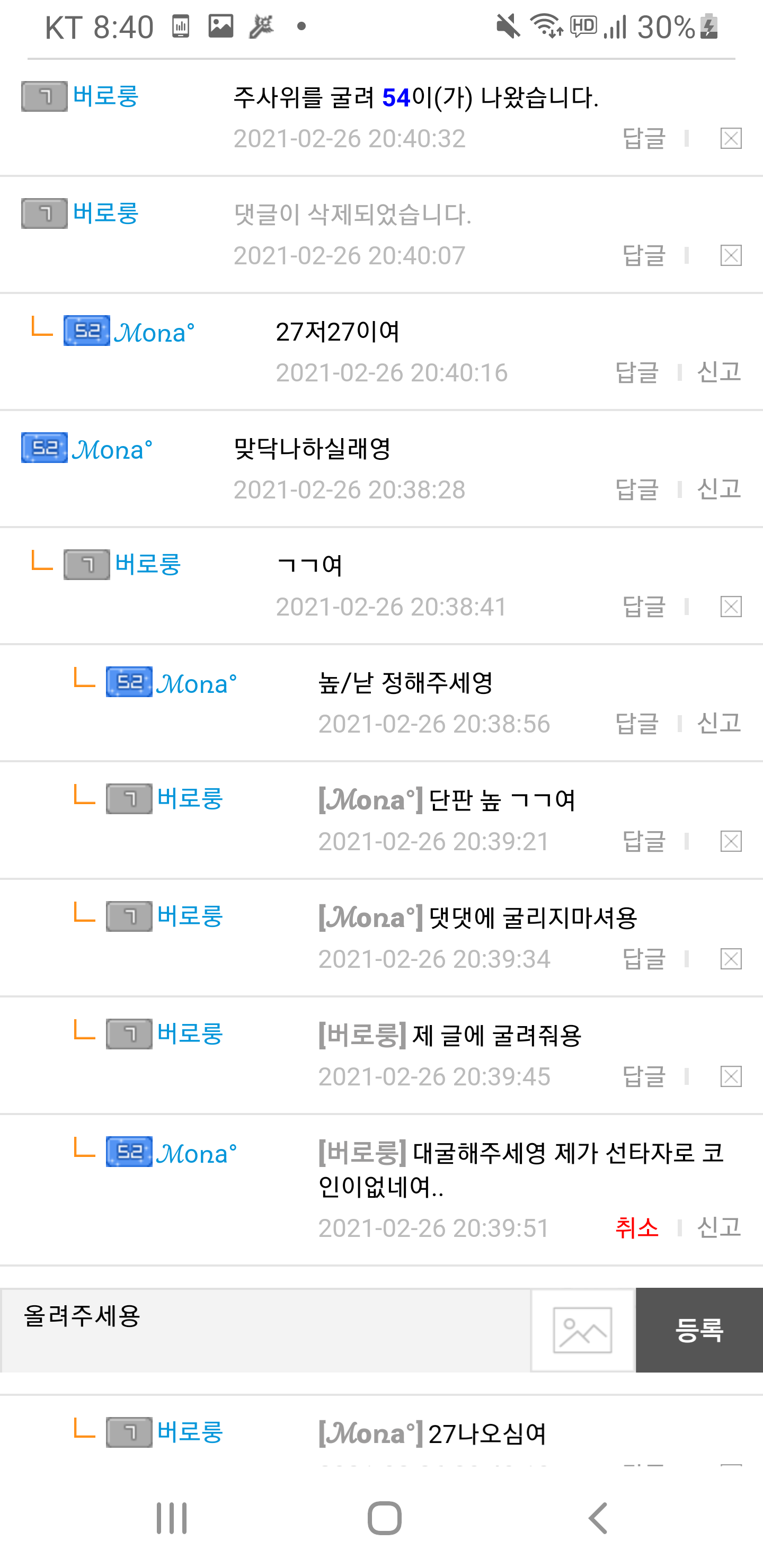Open Mona's profile on 맞닥나하실래영 comment
763x1568 pixels.
(111, 449)
